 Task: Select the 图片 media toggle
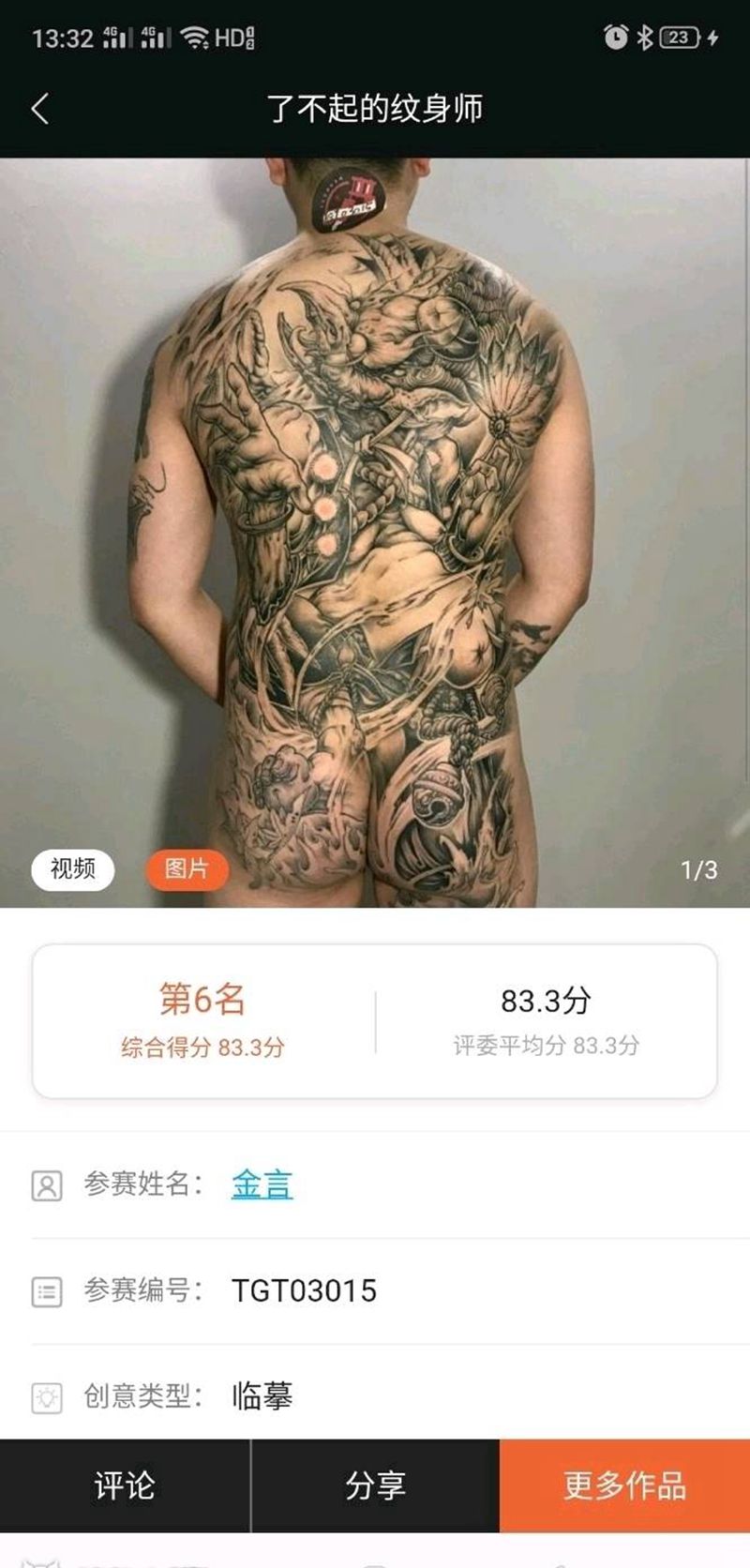pos(187,869)
